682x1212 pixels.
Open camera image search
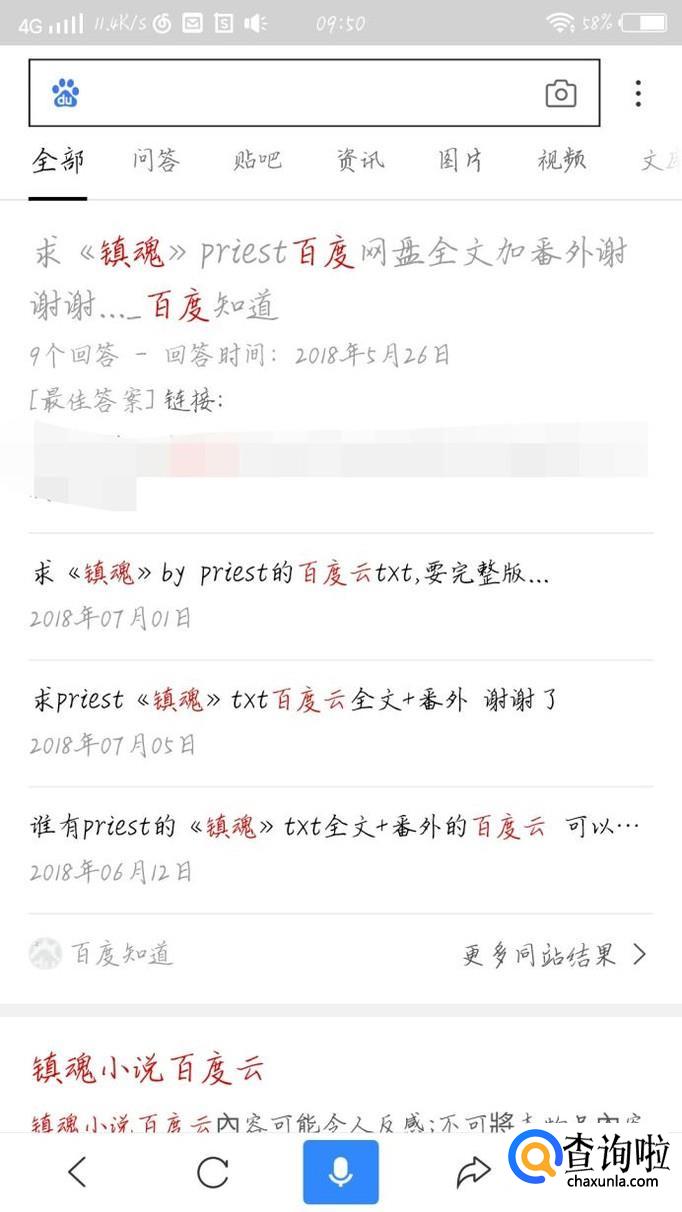click(x=561, y=94)
